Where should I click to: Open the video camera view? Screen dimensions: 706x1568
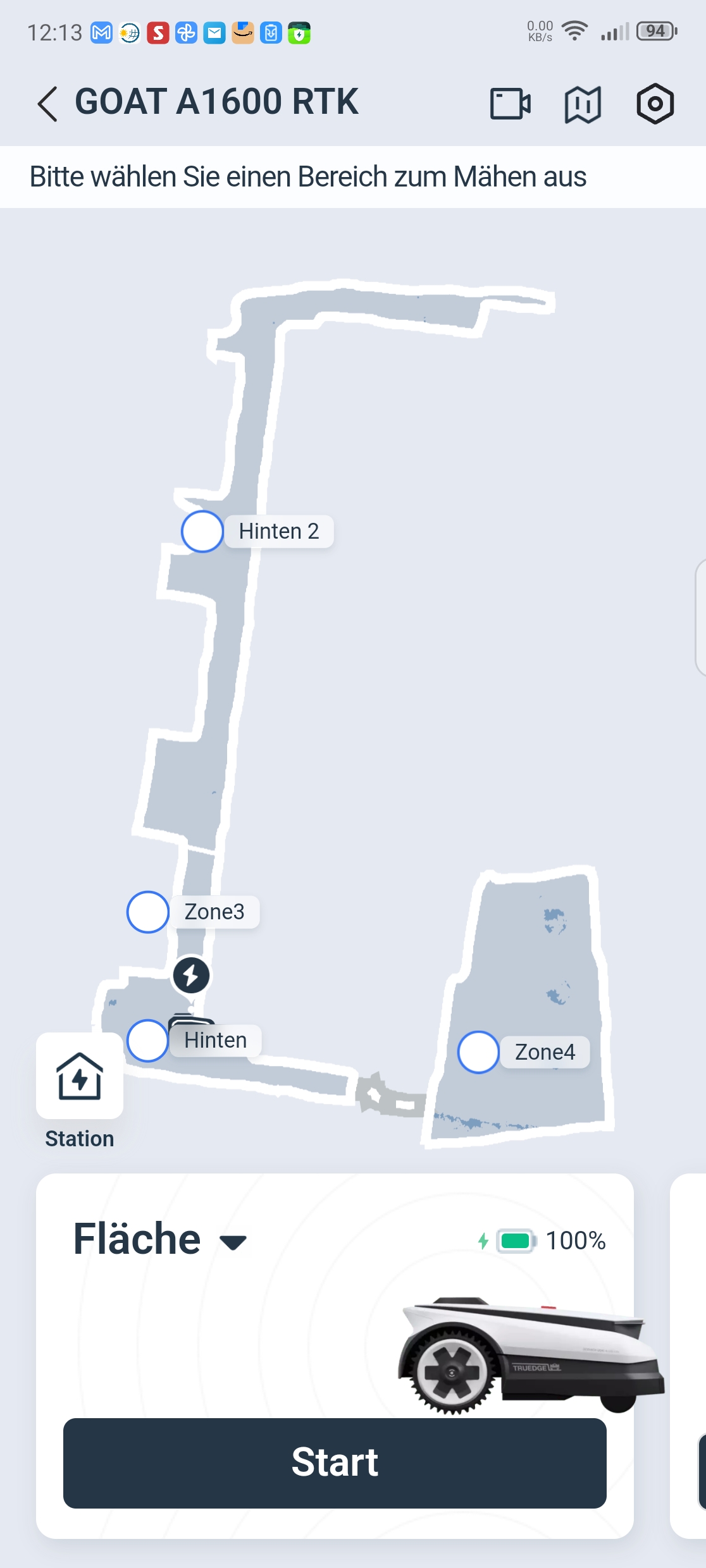[510, 104]
